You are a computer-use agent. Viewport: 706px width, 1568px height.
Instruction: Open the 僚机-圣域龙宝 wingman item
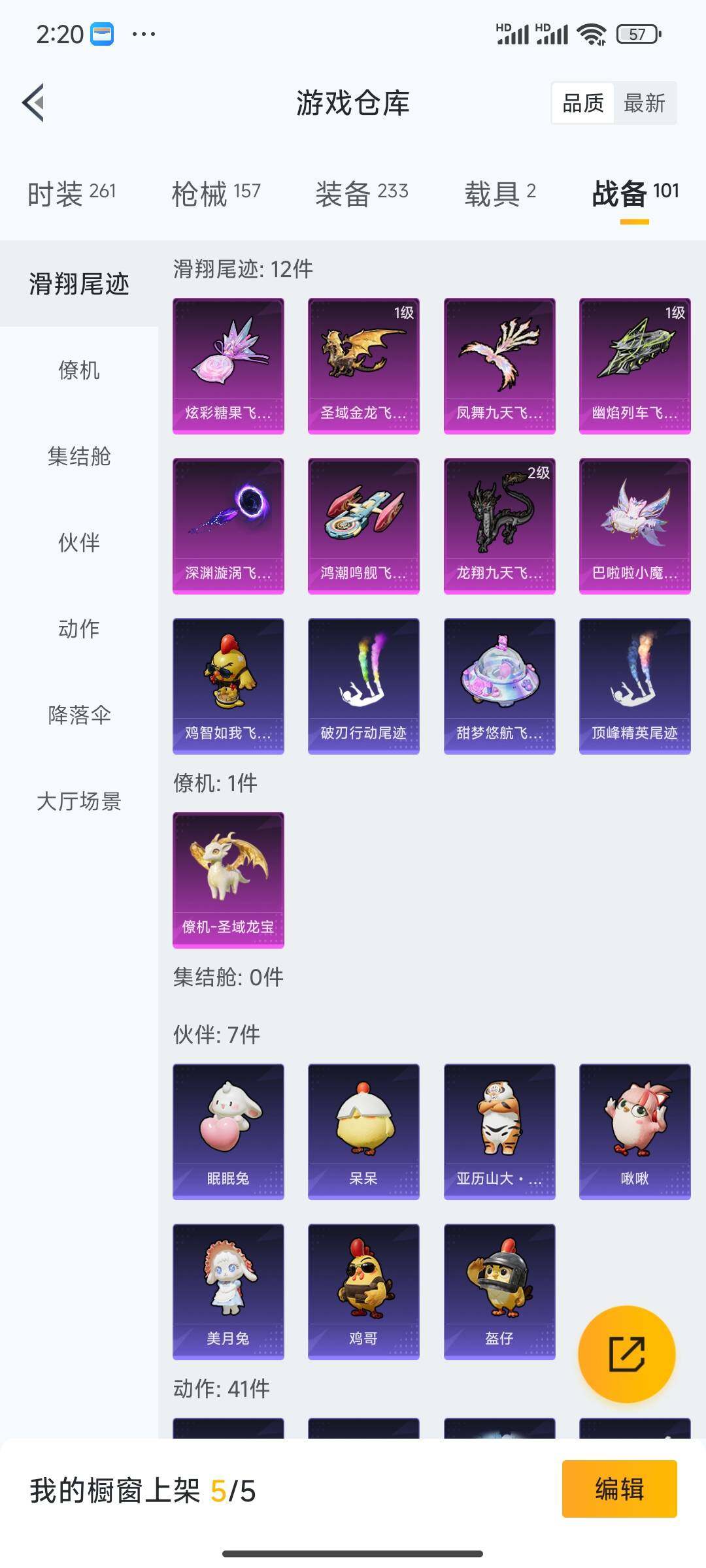[228, 879]
